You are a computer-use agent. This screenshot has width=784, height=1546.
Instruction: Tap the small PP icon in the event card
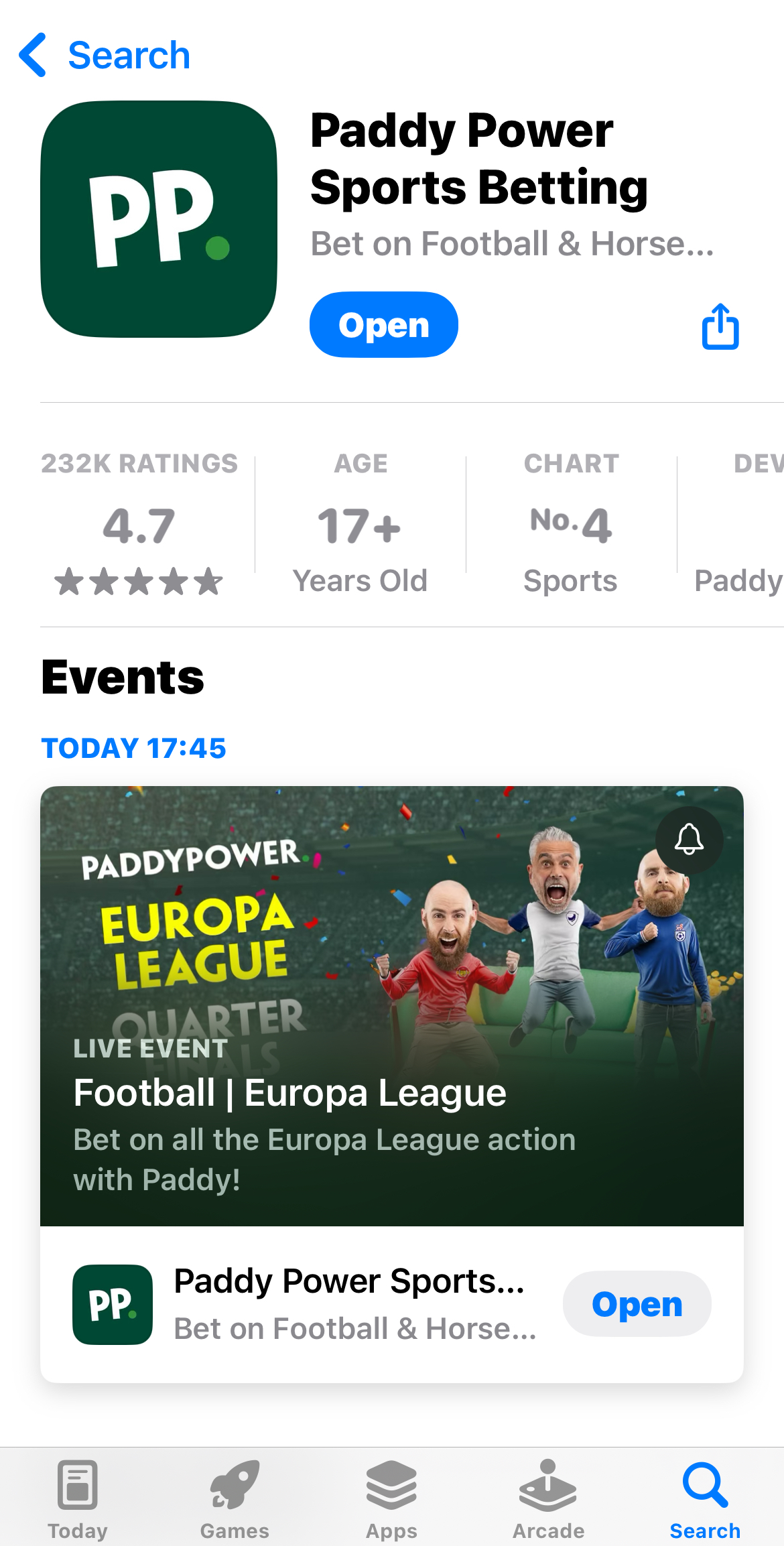click(113, 1303)
